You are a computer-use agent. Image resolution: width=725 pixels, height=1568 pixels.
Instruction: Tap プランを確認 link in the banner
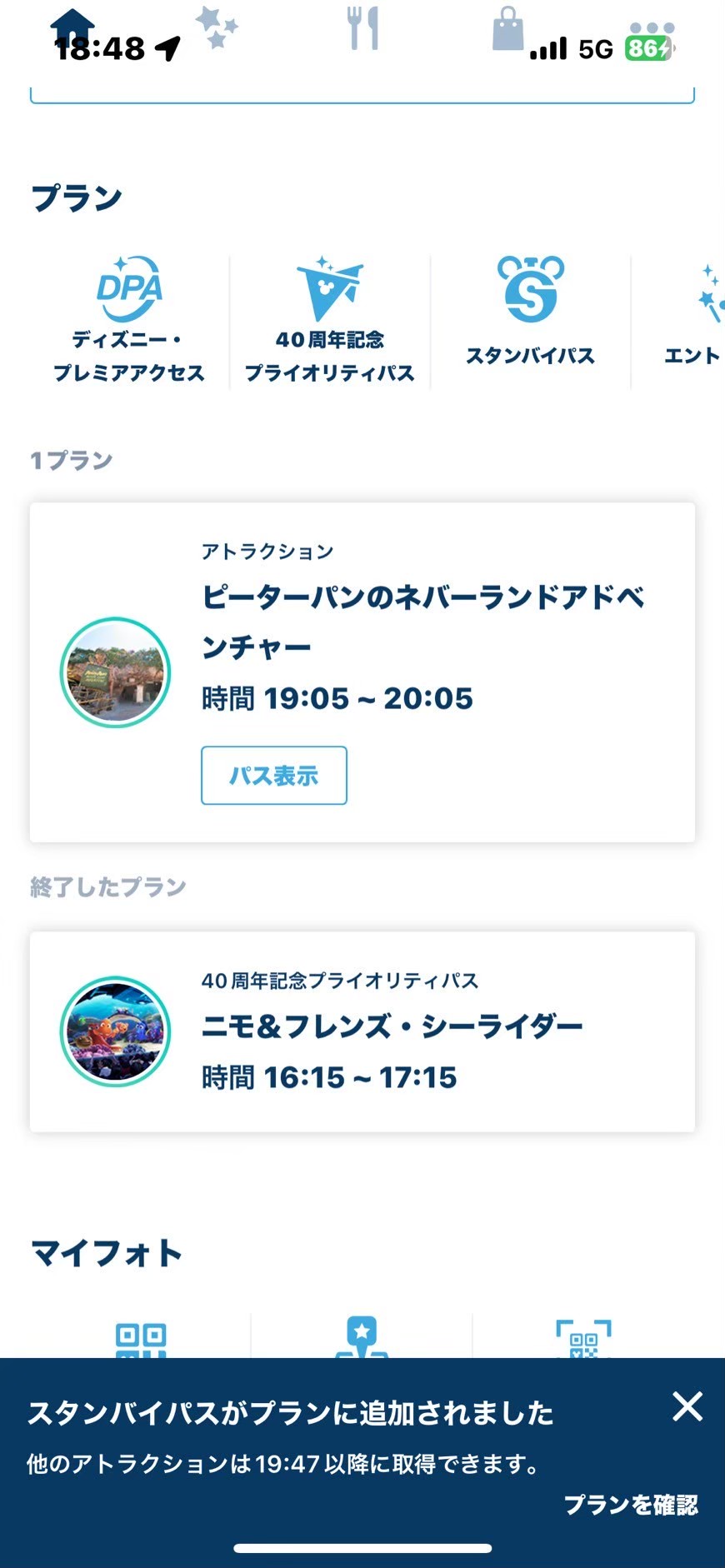click(631, 1505)
